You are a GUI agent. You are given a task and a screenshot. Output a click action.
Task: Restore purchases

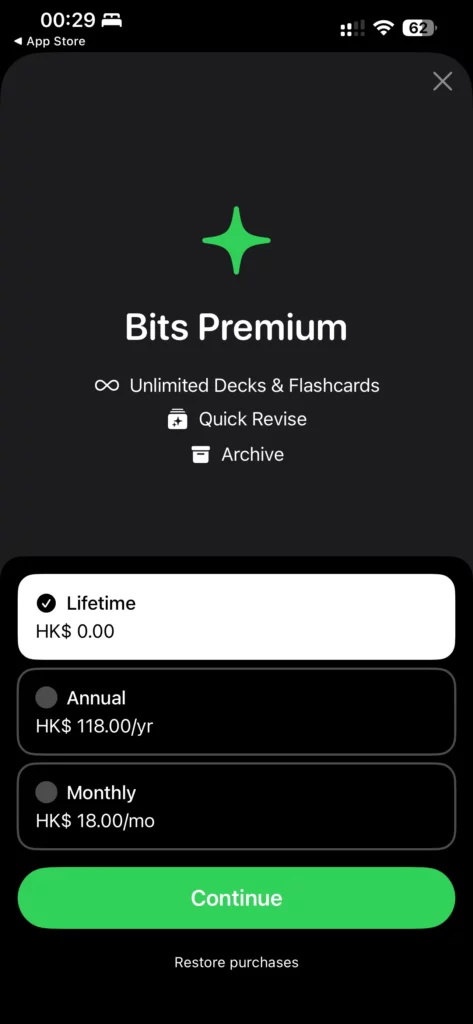236,962
